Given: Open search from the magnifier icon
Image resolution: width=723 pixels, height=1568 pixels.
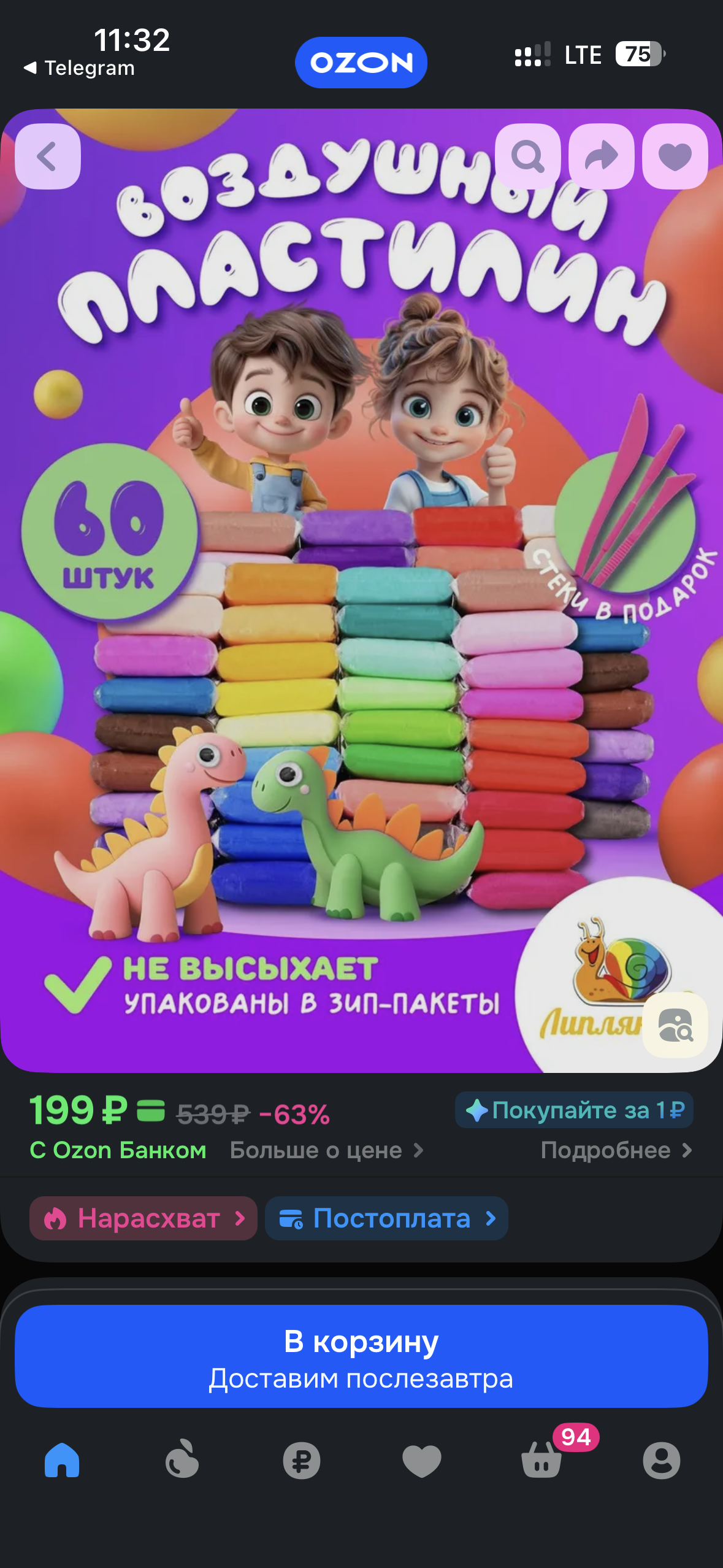Looking at the screenshot, I should tap(527, 156).
